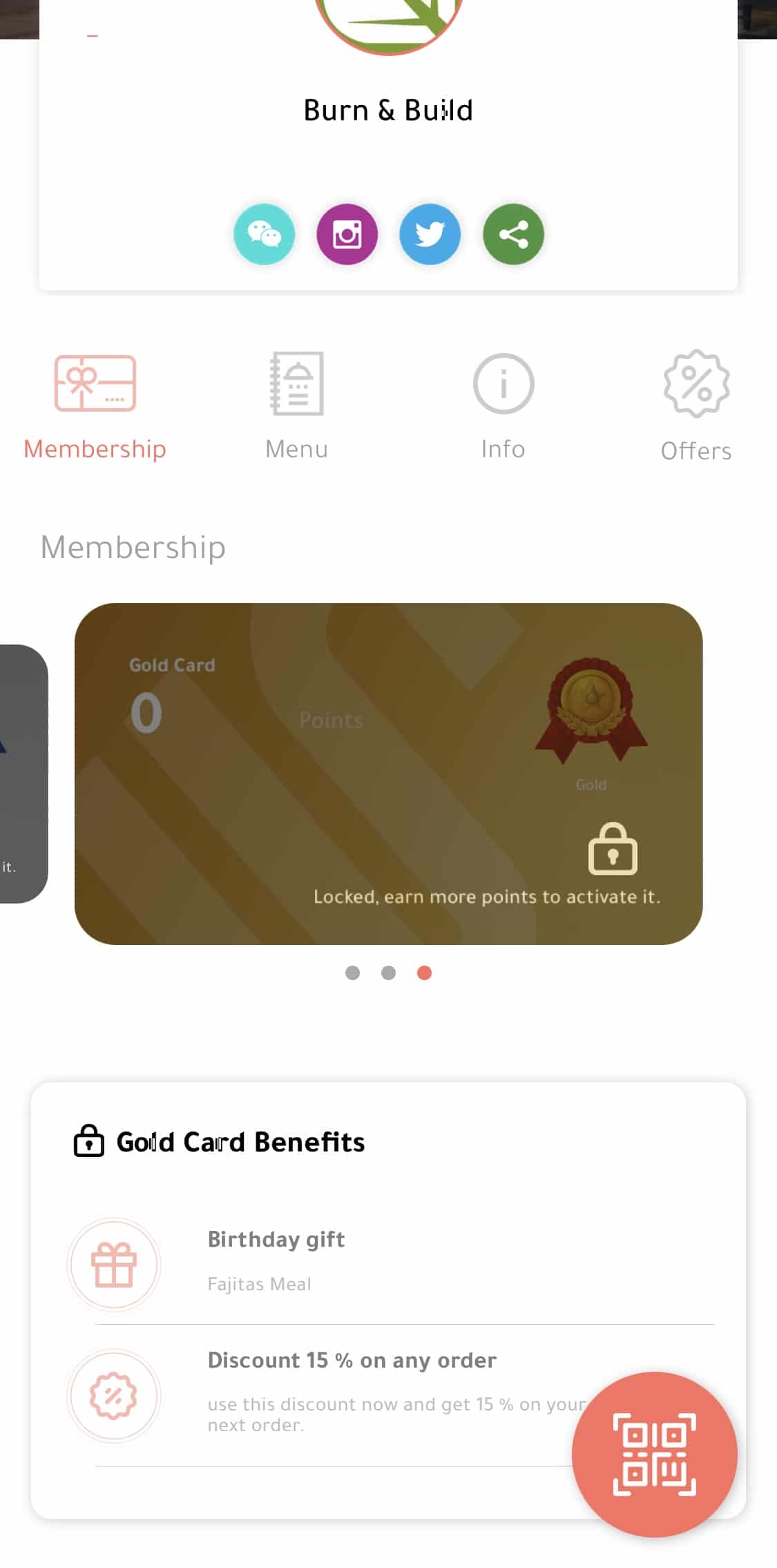Viewport: 777px width, 1568px height.
Task: Open the Instagram icon
Action: (347, 234)
